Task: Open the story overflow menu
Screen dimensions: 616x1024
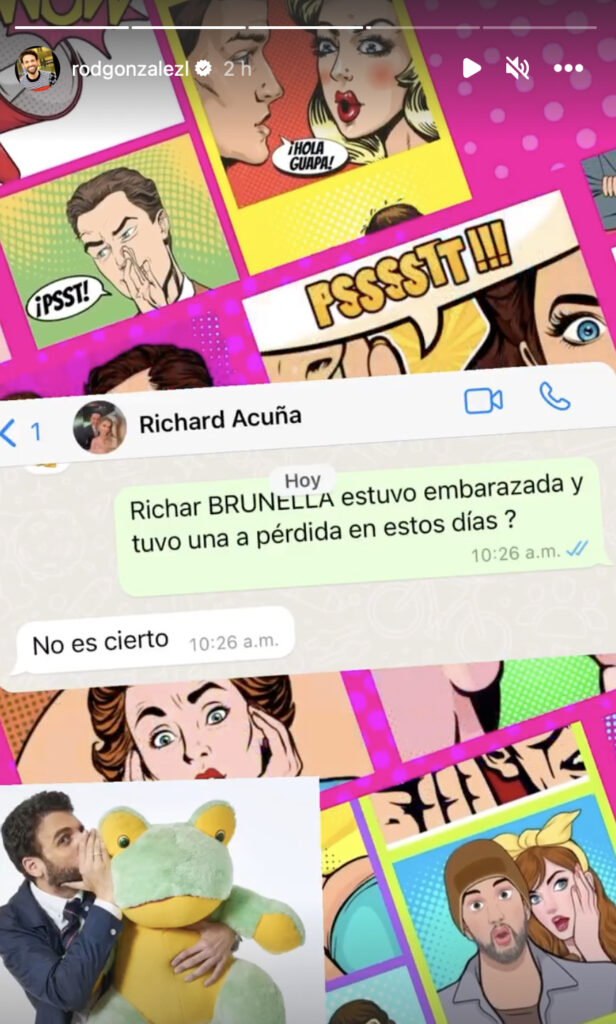Action: tap(568, 68)
